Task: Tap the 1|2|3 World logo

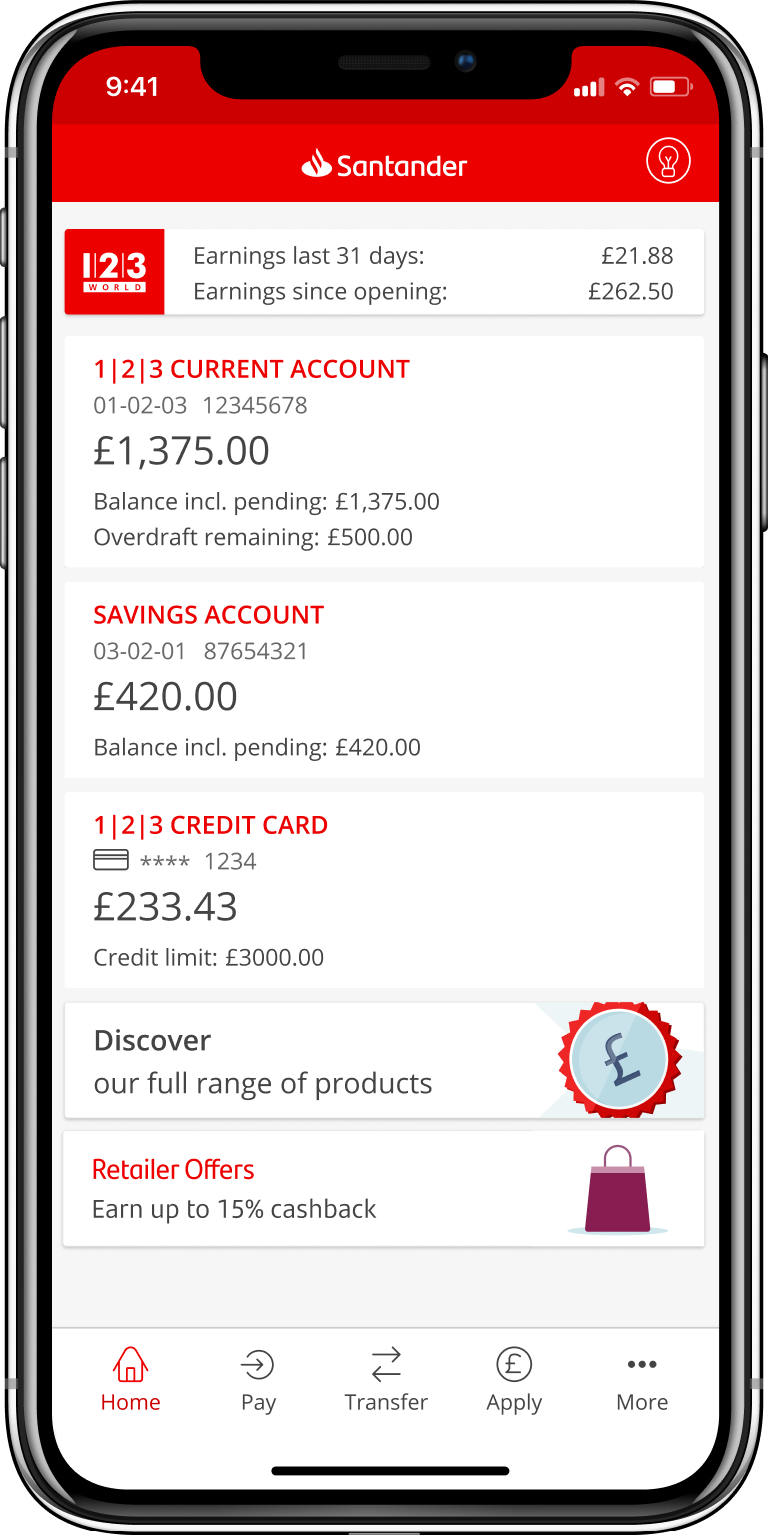Action: click(114, 271)
